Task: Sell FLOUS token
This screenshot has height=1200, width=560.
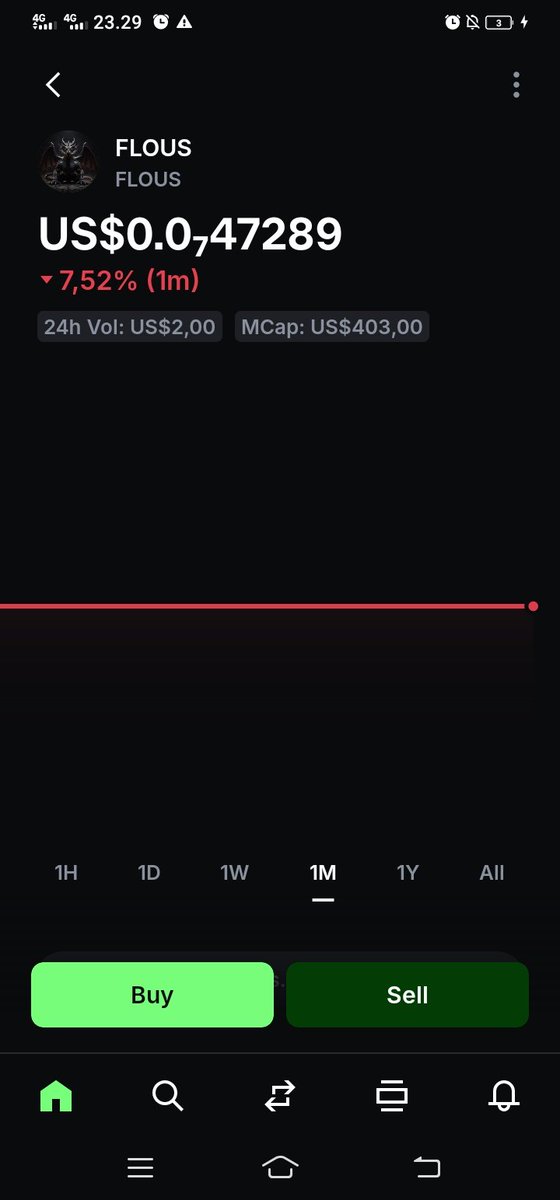Action: (407, 995)
